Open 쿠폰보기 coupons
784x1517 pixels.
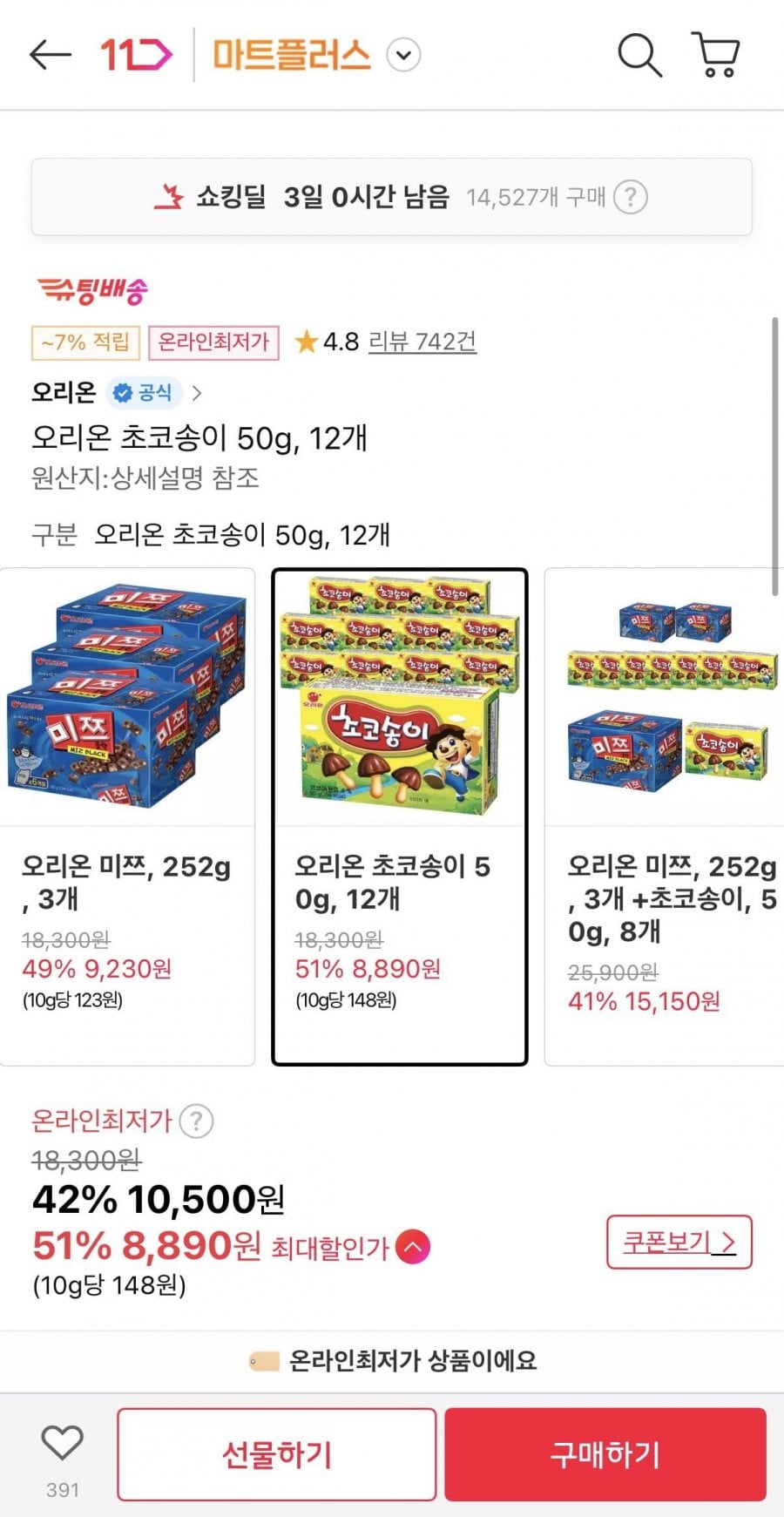click(679, 1242)
